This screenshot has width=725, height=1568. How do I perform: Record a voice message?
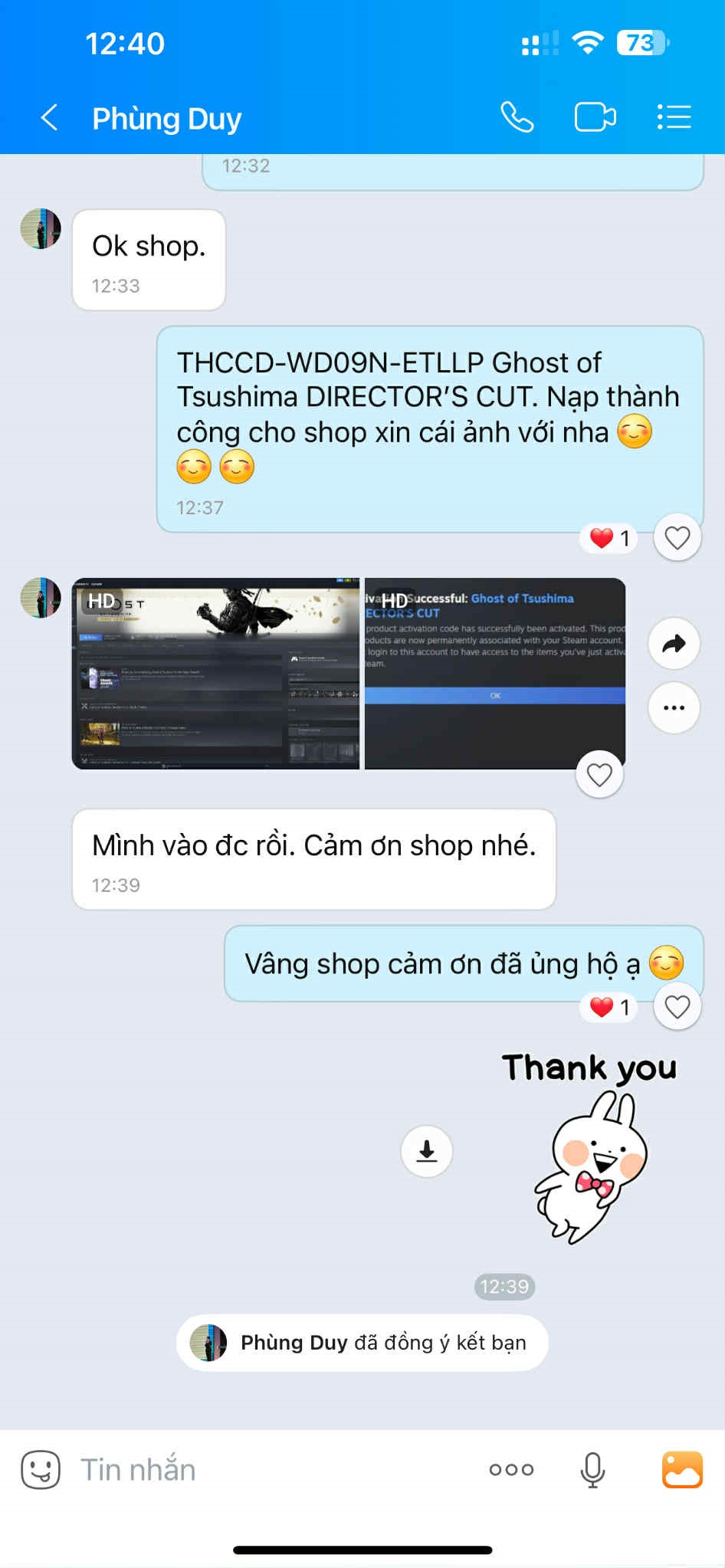[592, 1469]
